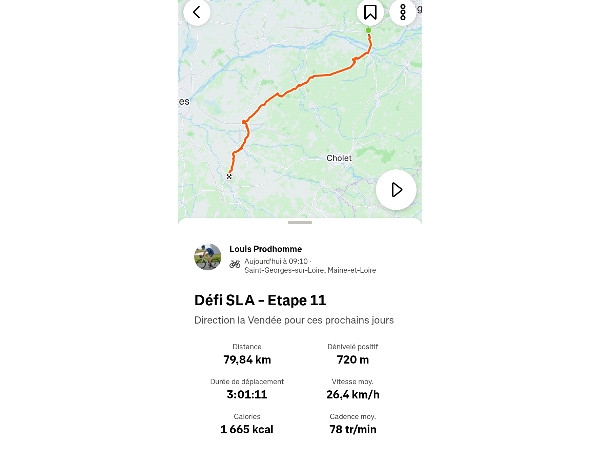Bookmark this activity route

coord(370,12)
